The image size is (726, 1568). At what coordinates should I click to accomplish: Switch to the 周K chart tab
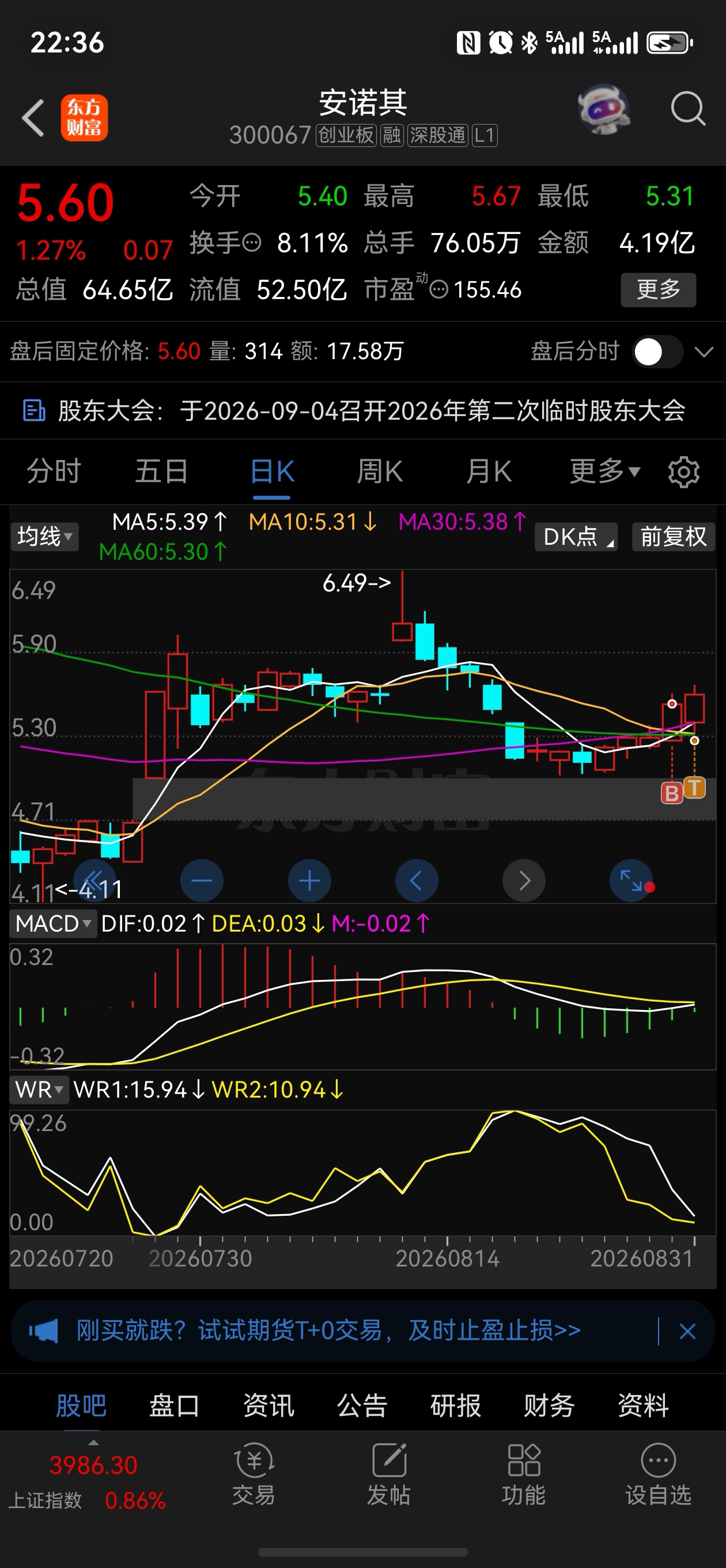(379, 472)
